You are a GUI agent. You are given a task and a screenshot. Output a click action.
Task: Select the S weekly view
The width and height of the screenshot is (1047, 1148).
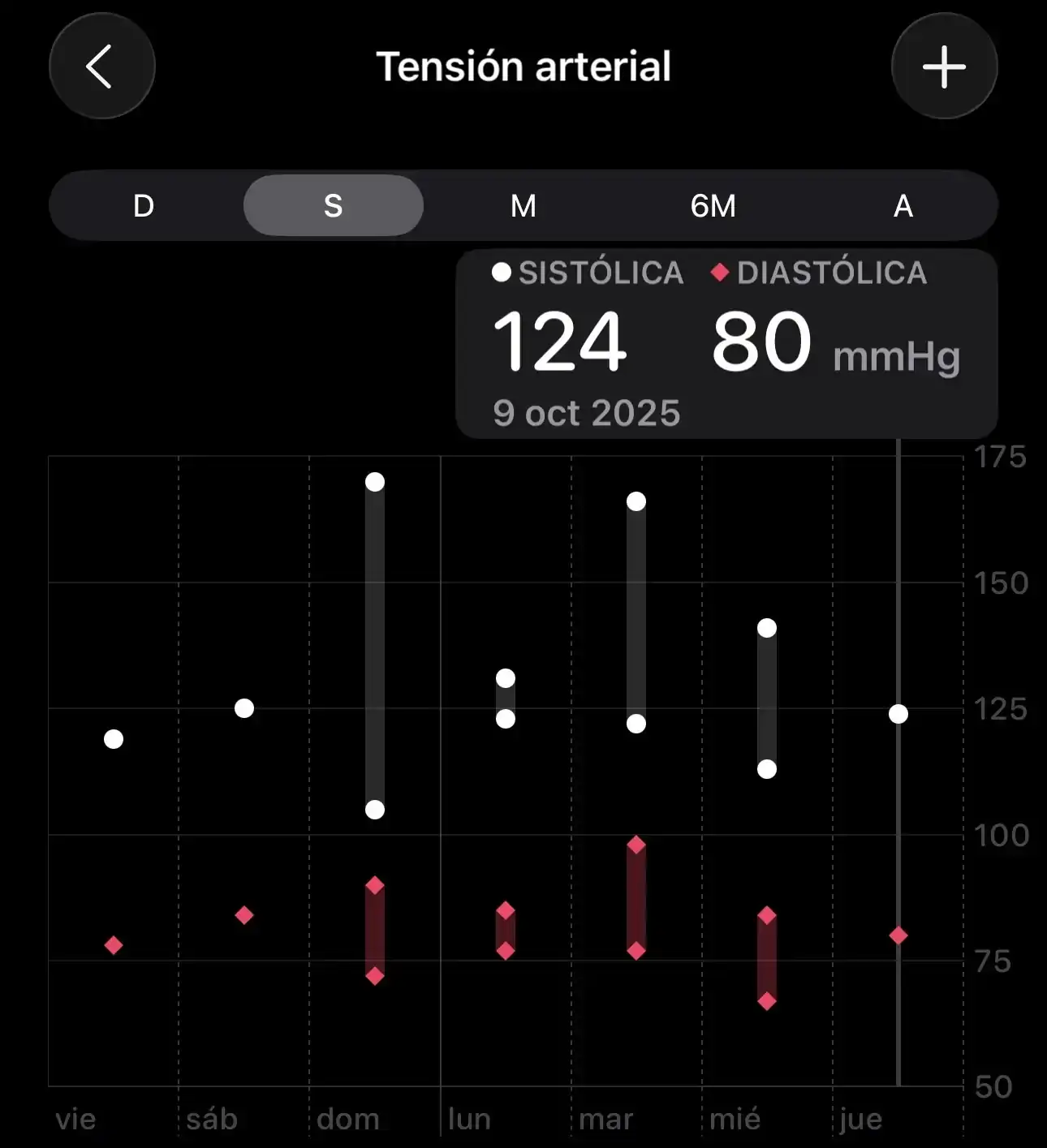tap(333, 206)
